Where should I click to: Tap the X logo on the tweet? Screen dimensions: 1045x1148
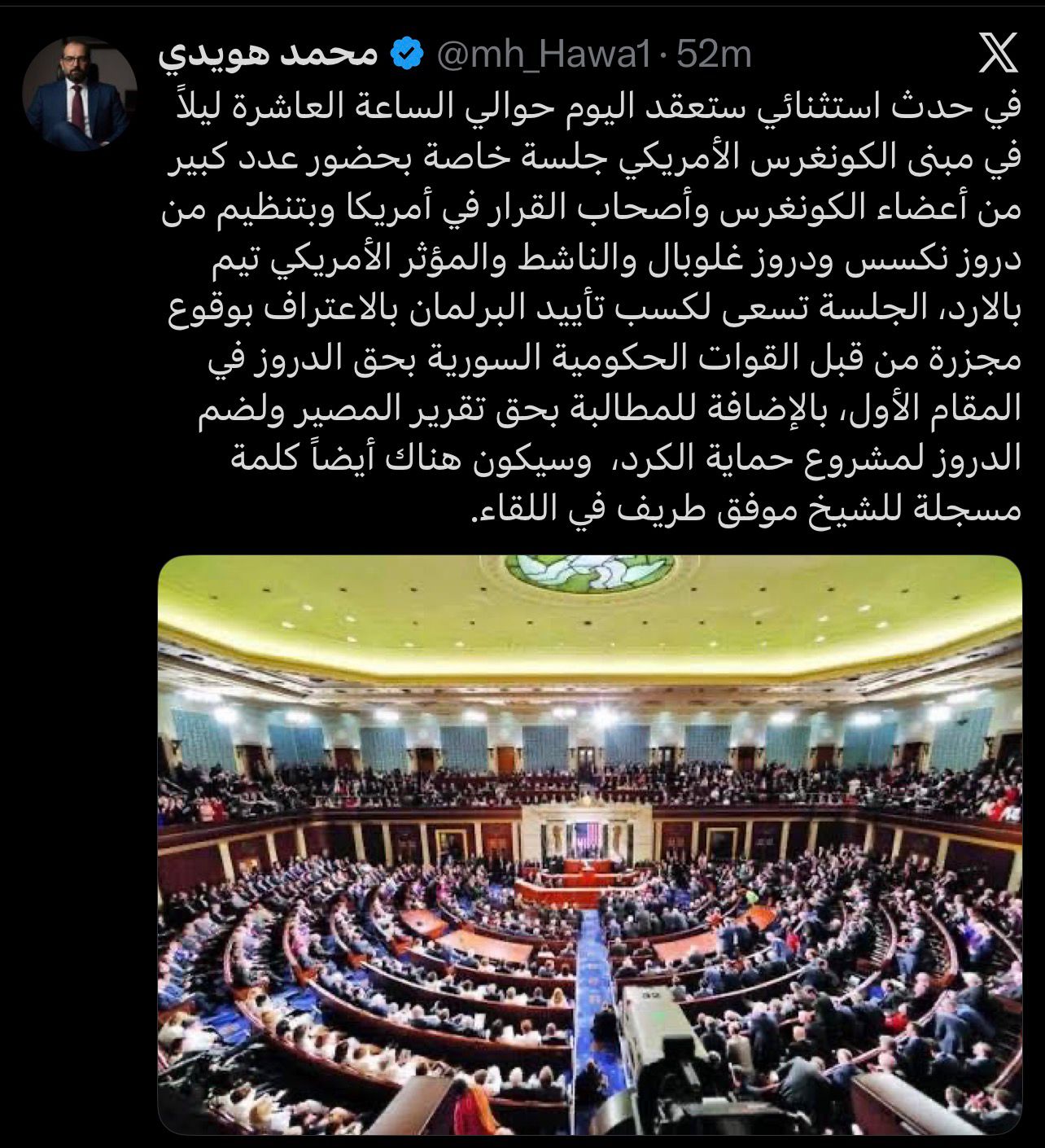pos(996,53)
